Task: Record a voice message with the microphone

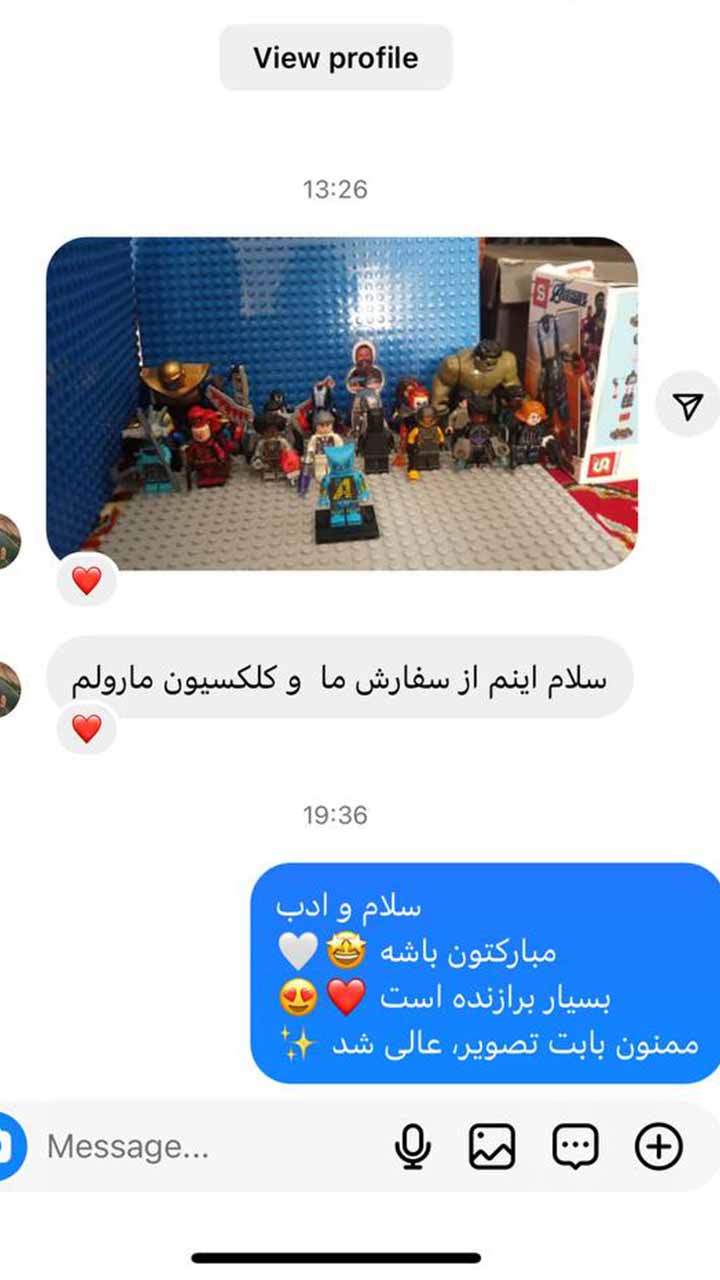Action: coord(412,1146)
